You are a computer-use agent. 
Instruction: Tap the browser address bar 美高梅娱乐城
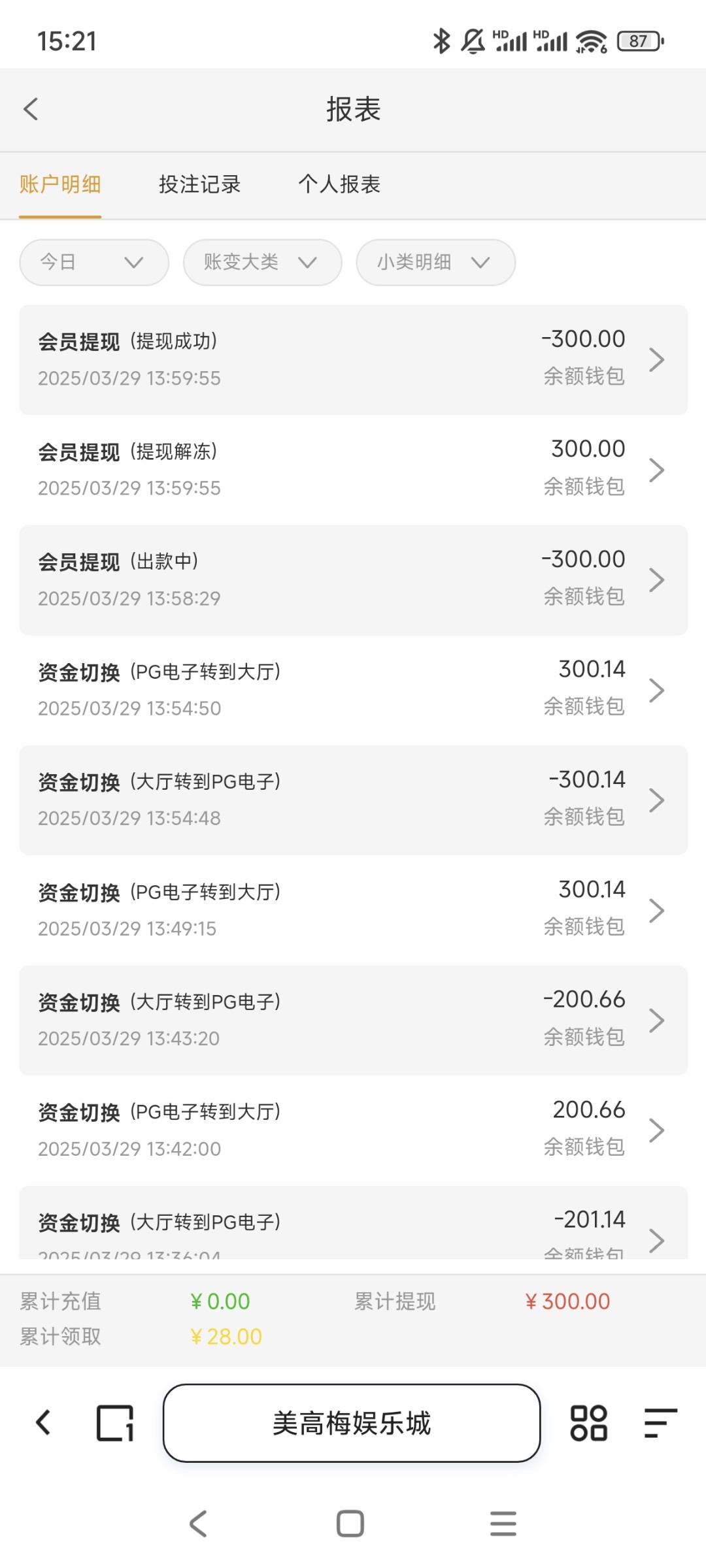[352, 1423]
